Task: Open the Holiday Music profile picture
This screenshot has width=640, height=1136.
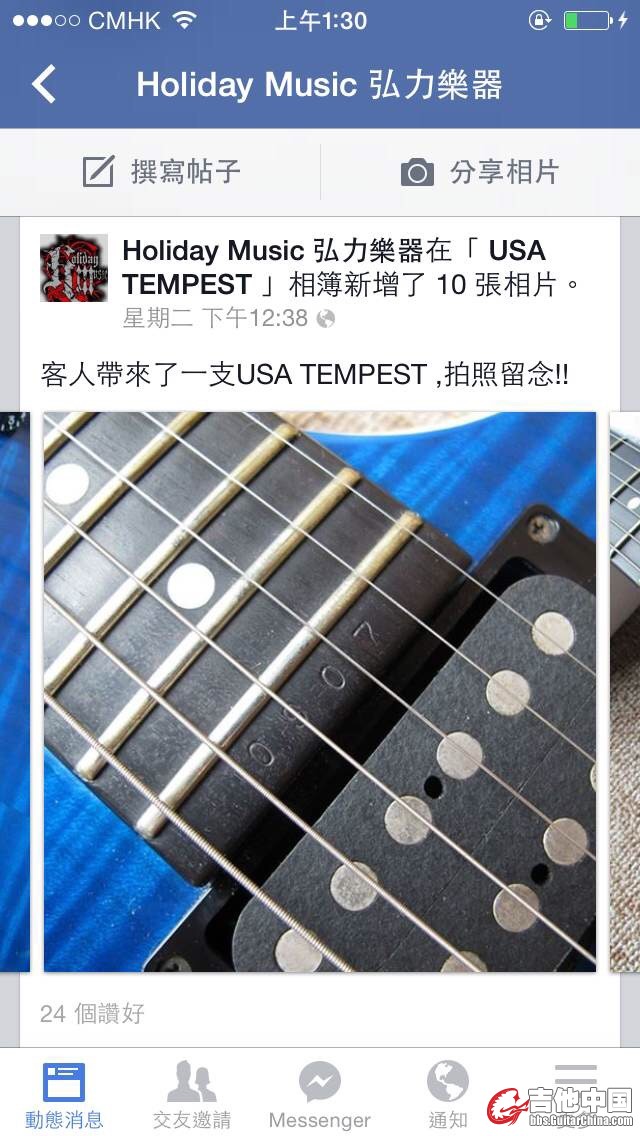Action: tap(74, 268)
